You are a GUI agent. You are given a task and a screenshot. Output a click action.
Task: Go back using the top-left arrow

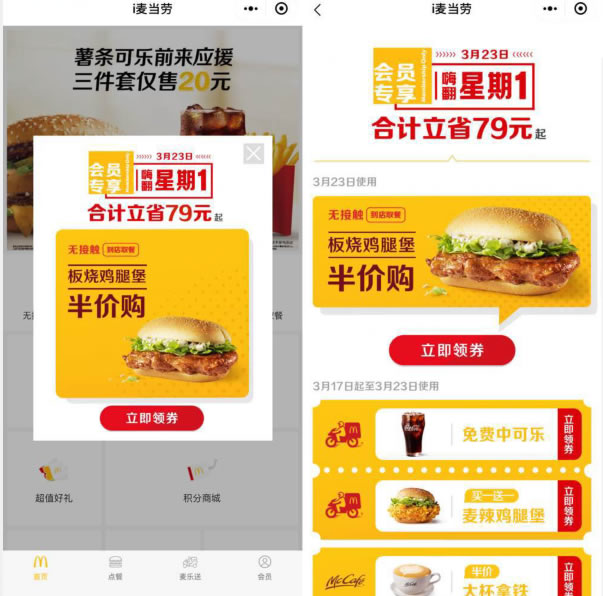[318, 10]
